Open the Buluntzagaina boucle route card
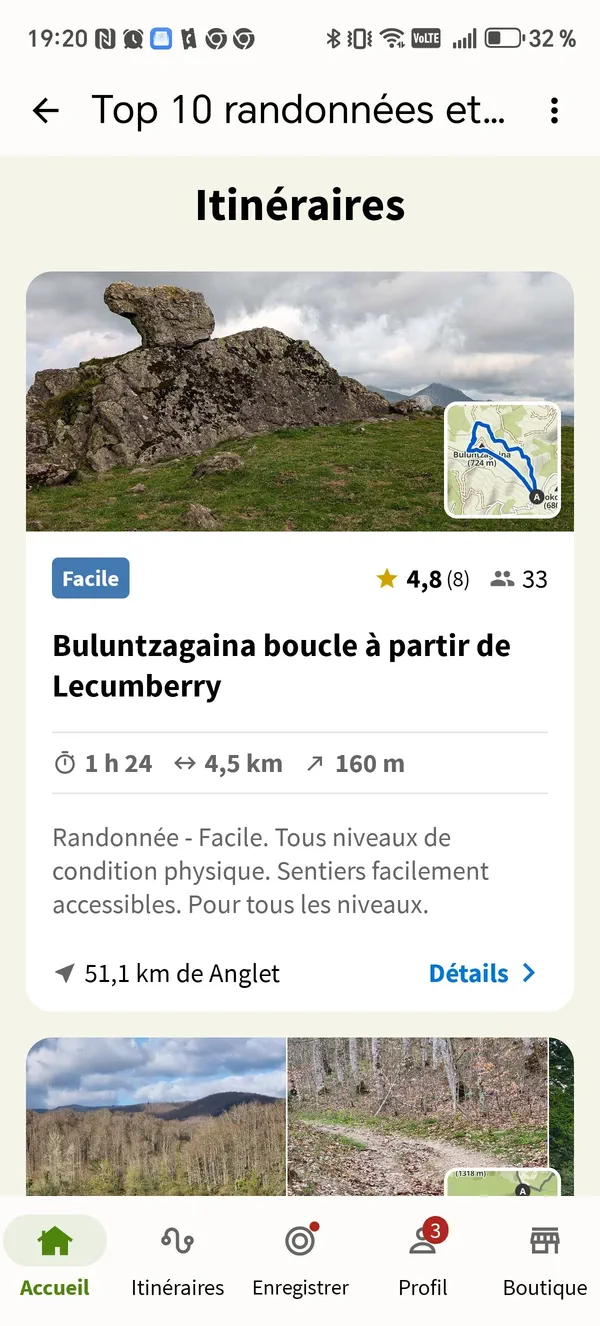 pos(281,666)
